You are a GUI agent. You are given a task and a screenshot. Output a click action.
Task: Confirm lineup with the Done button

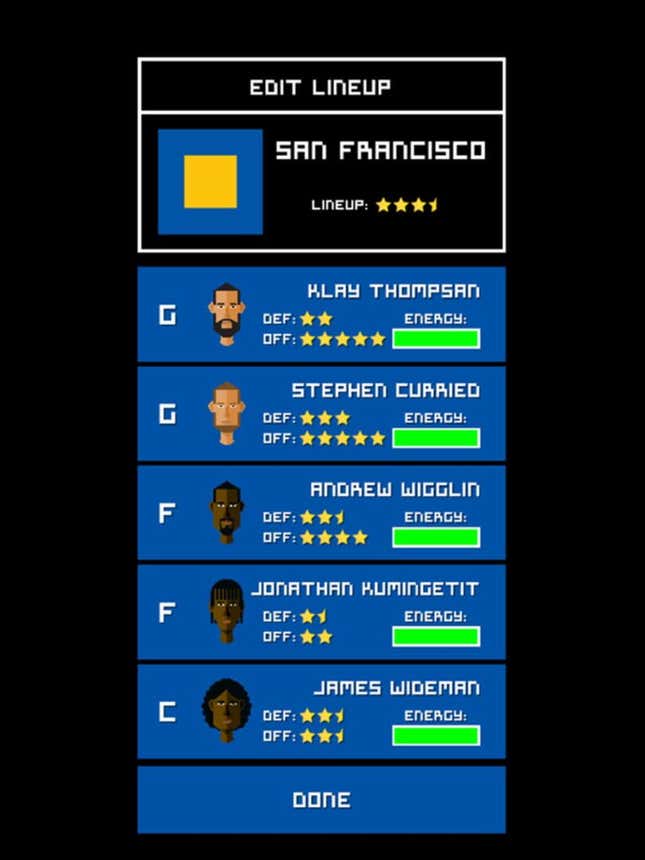tap(321, 799)
